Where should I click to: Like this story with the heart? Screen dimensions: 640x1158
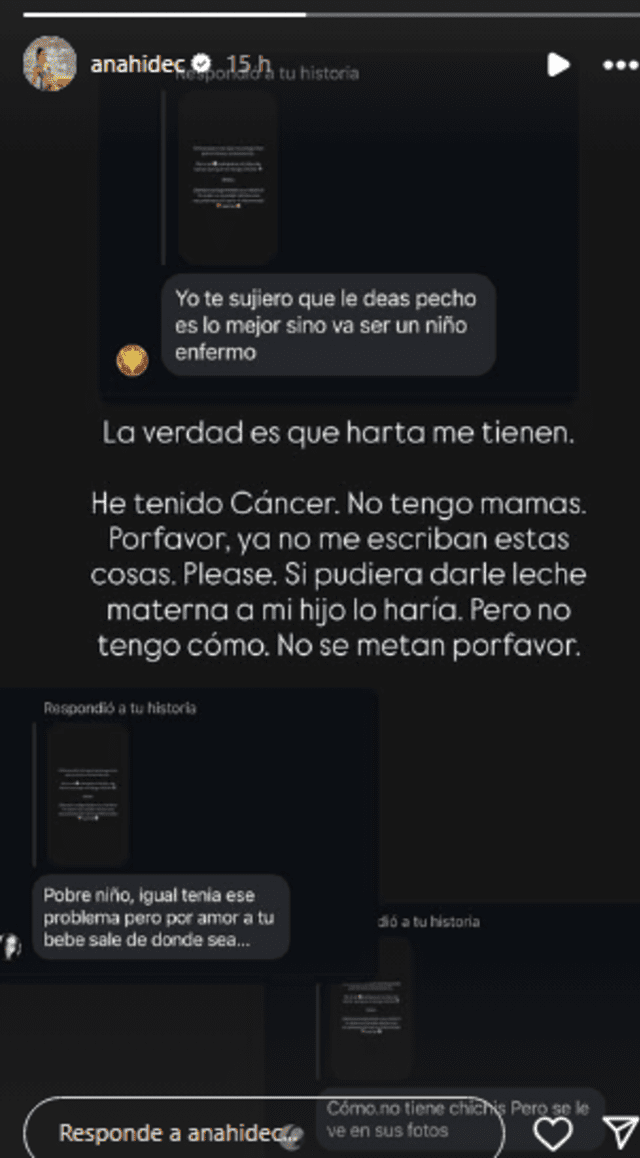(x=552, y=1132)
